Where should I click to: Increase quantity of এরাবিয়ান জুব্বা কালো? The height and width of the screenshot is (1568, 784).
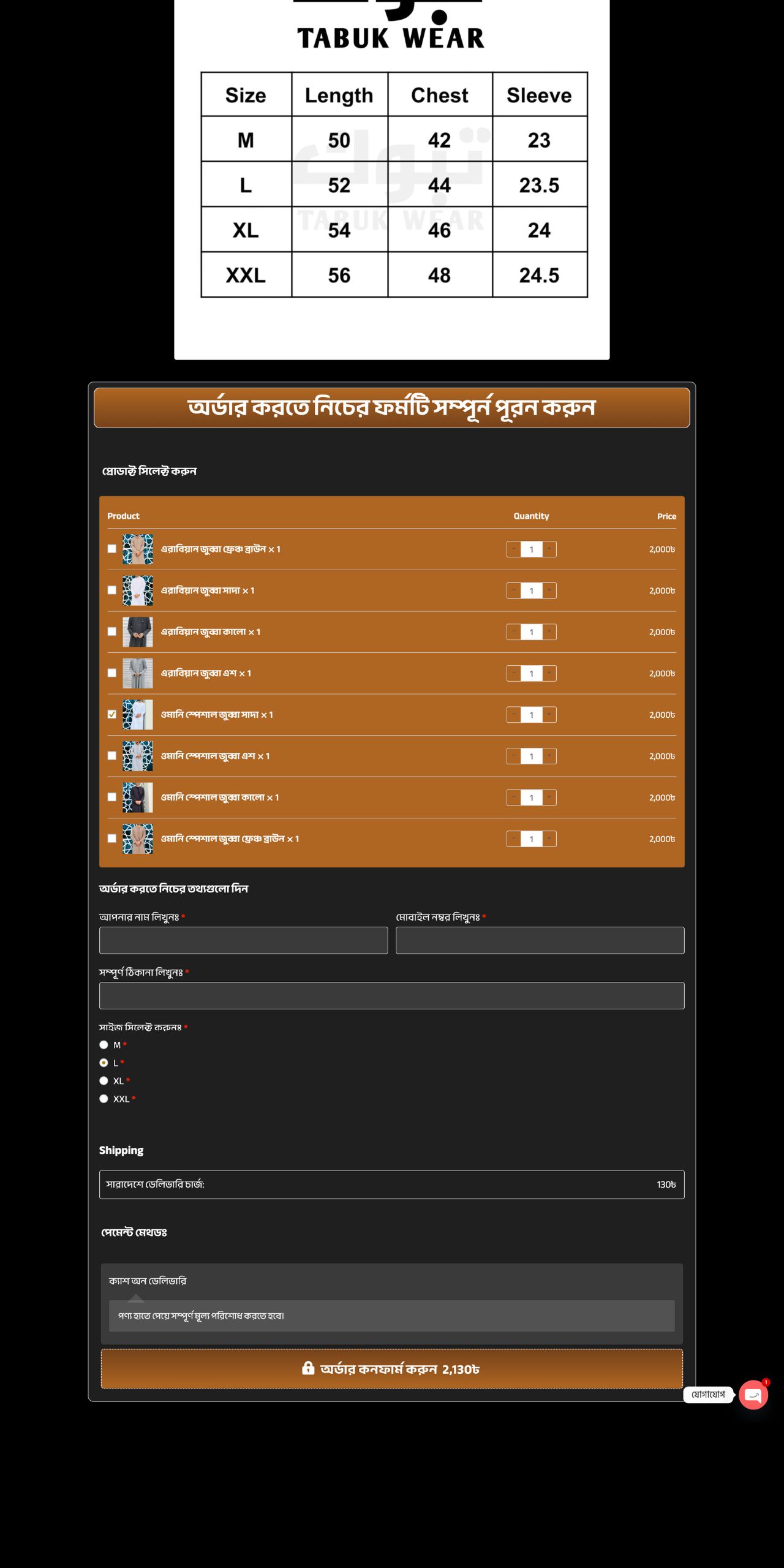[x=549, y=631]
